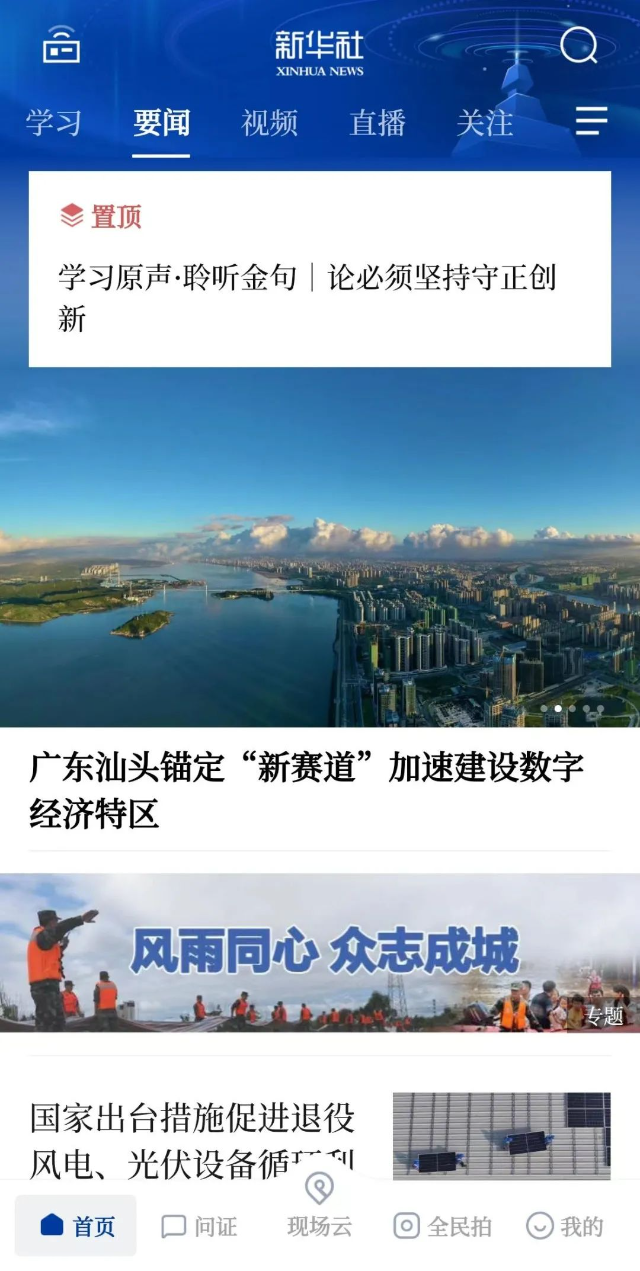Go to the 直播 tab
The height and width of the screenshot is (1271, 640).
377,123
